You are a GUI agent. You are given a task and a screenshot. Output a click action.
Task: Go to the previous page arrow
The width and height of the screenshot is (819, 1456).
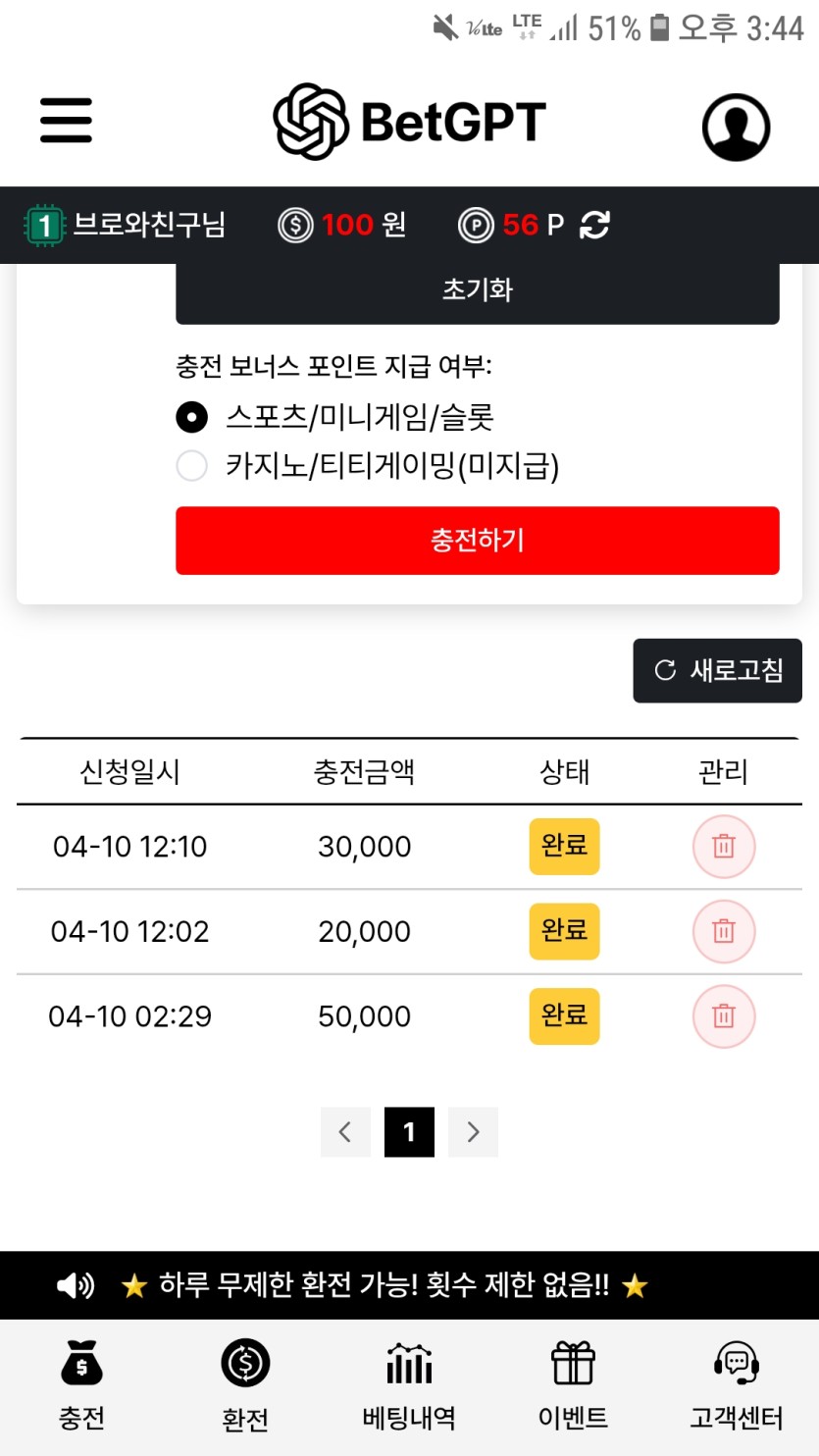[x=345, y=1132]
